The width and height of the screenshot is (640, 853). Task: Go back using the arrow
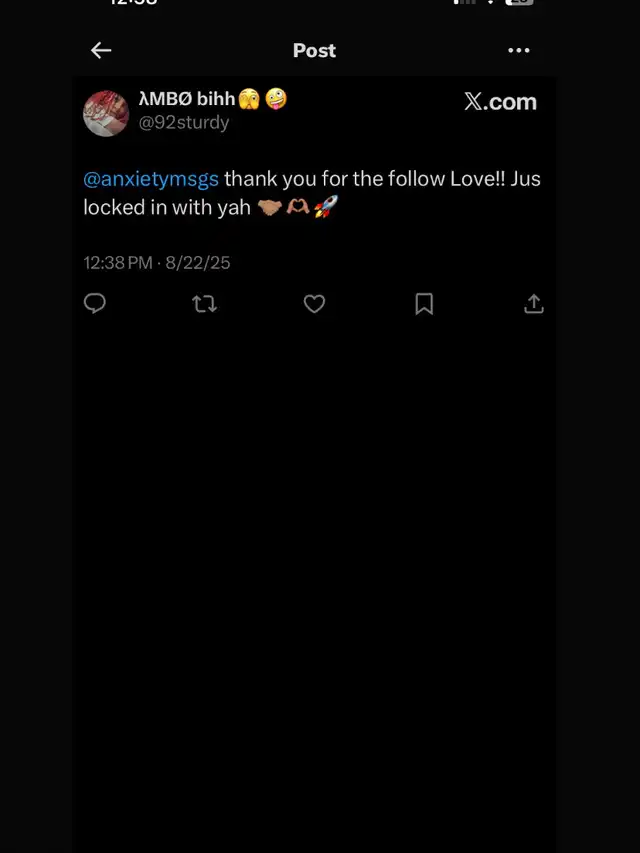click(101, 51)
